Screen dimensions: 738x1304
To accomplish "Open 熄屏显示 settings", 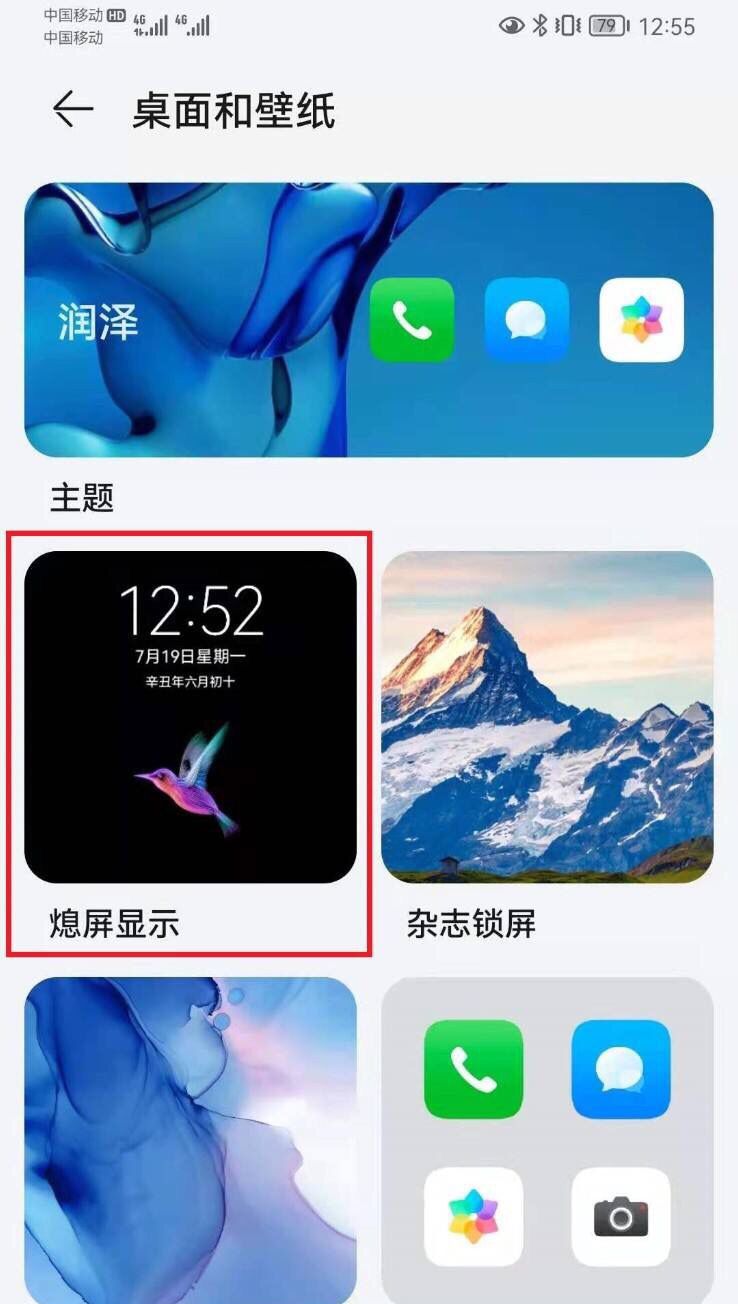I will (x=190, y=717).
